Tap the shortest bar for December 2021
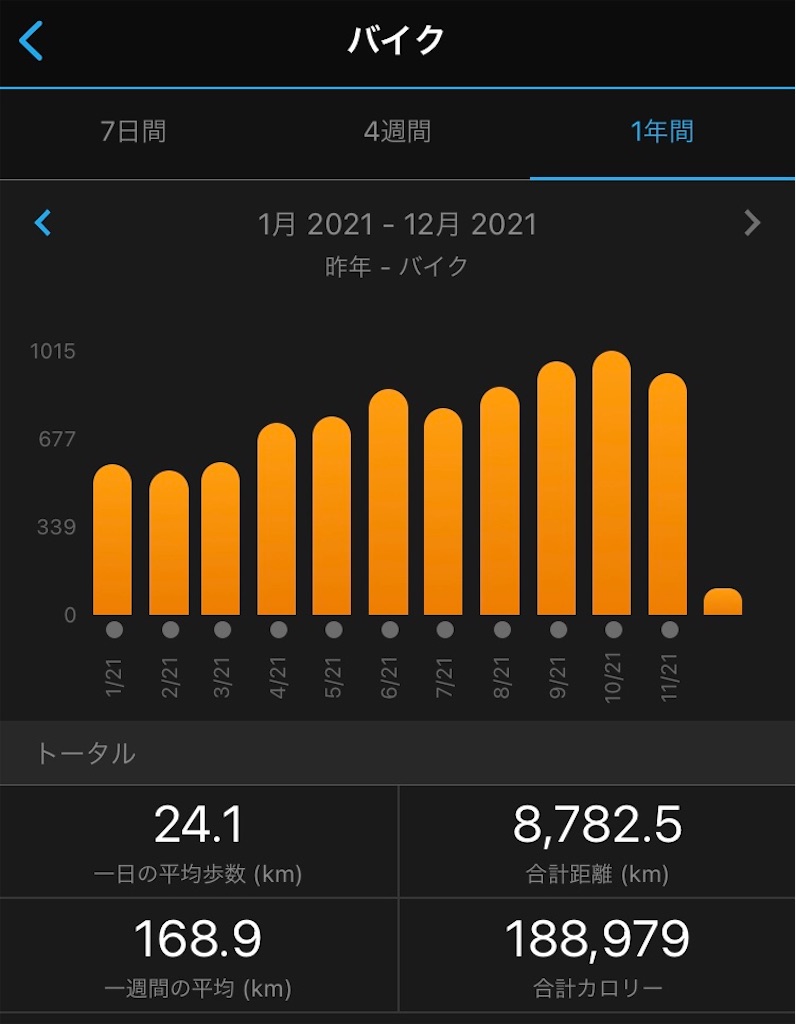Image resolution: width=796 pixels, height=1024 pixels. pyautogui.click(x=724, y=600)
